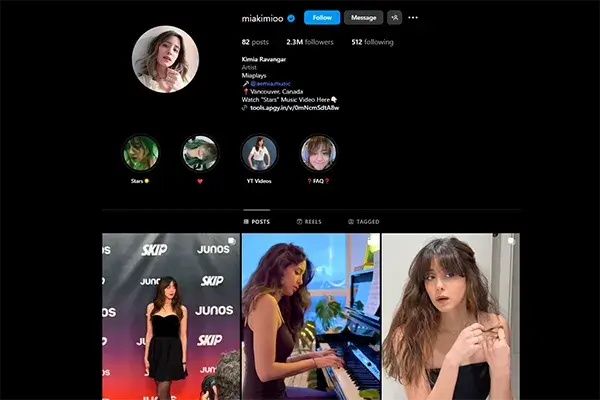Image resolution: width=600 pixels, height=400 pixels.
Task: Switch to the Reels tab
Action: [309, 221]
